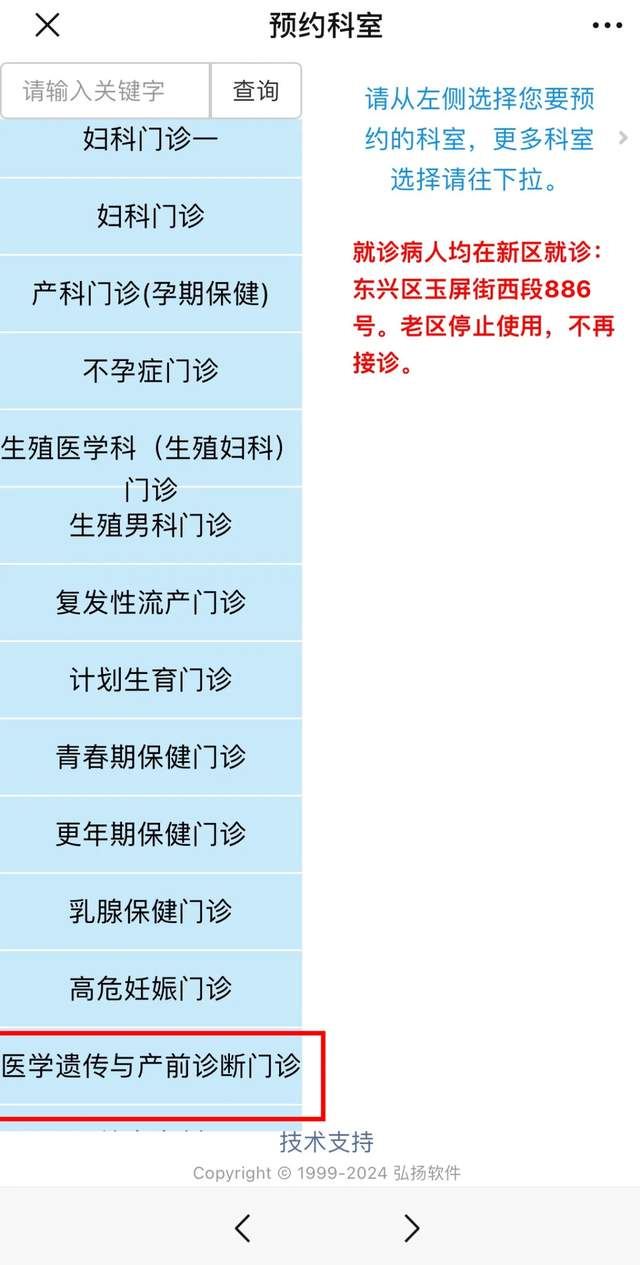
Task: Open the three-dot overflow menu
Action: (x=607, y=26)
